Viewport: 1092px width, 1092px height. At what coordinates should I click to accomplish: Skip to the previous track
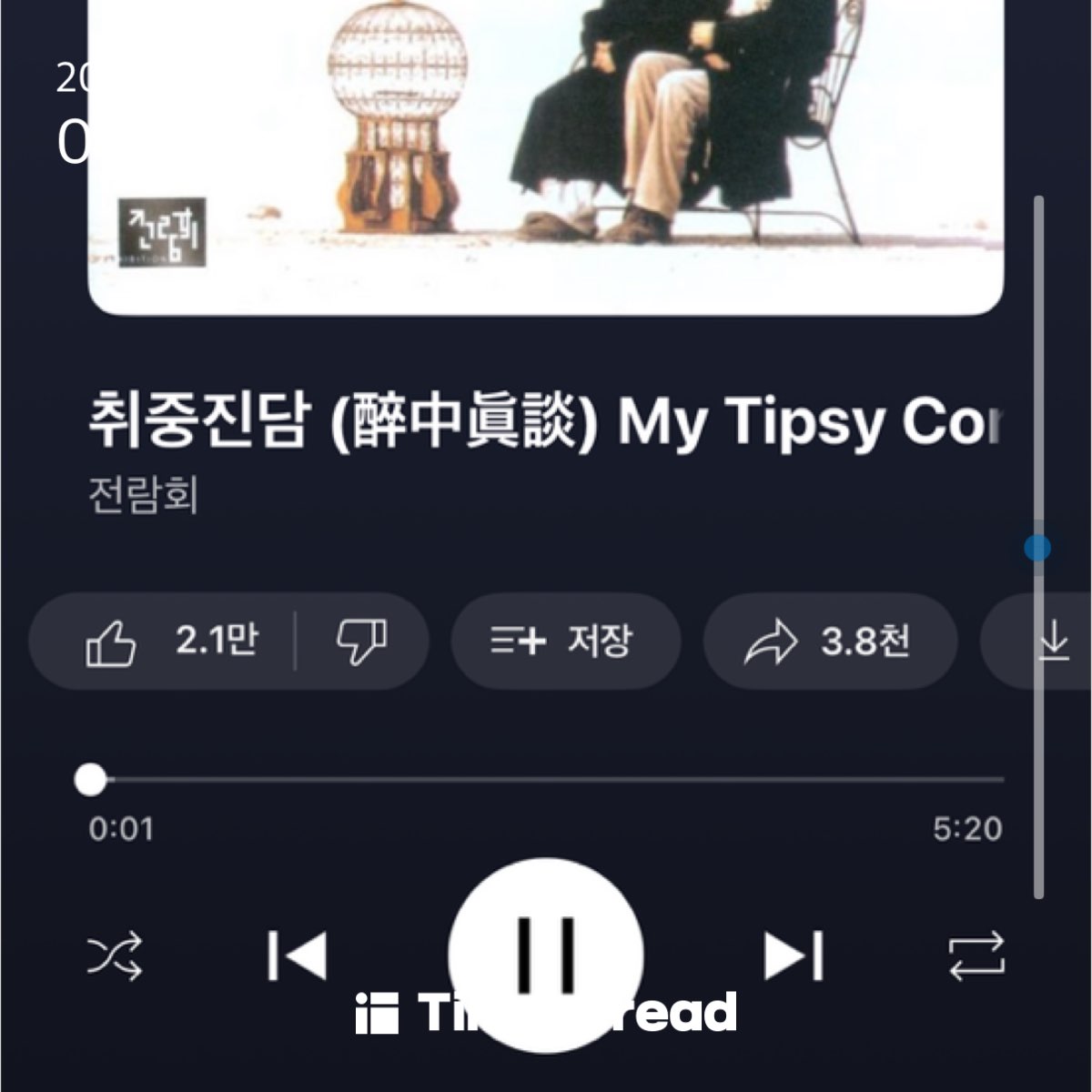(x=298, y=955)
